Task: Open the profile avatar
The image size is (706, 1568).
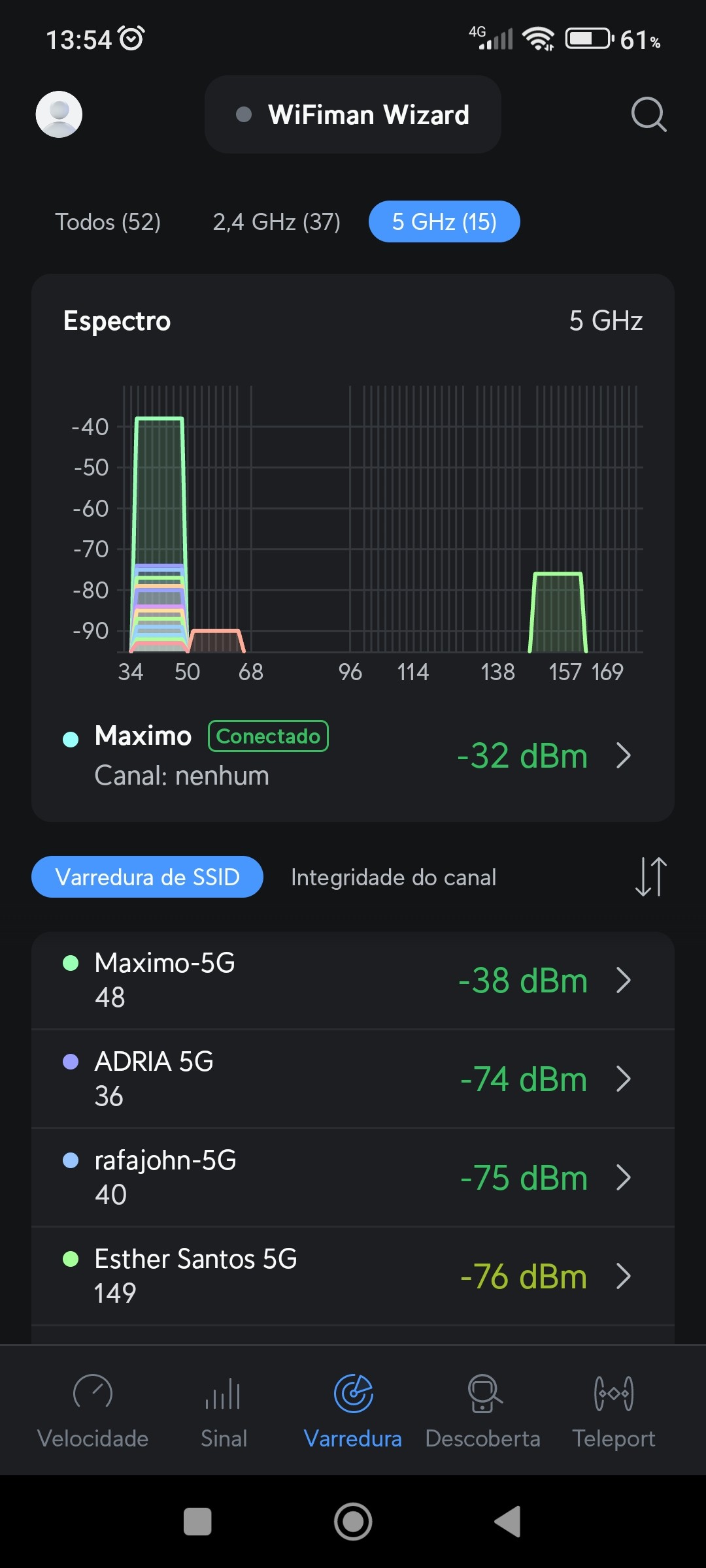Action: (x=59, y=114)
